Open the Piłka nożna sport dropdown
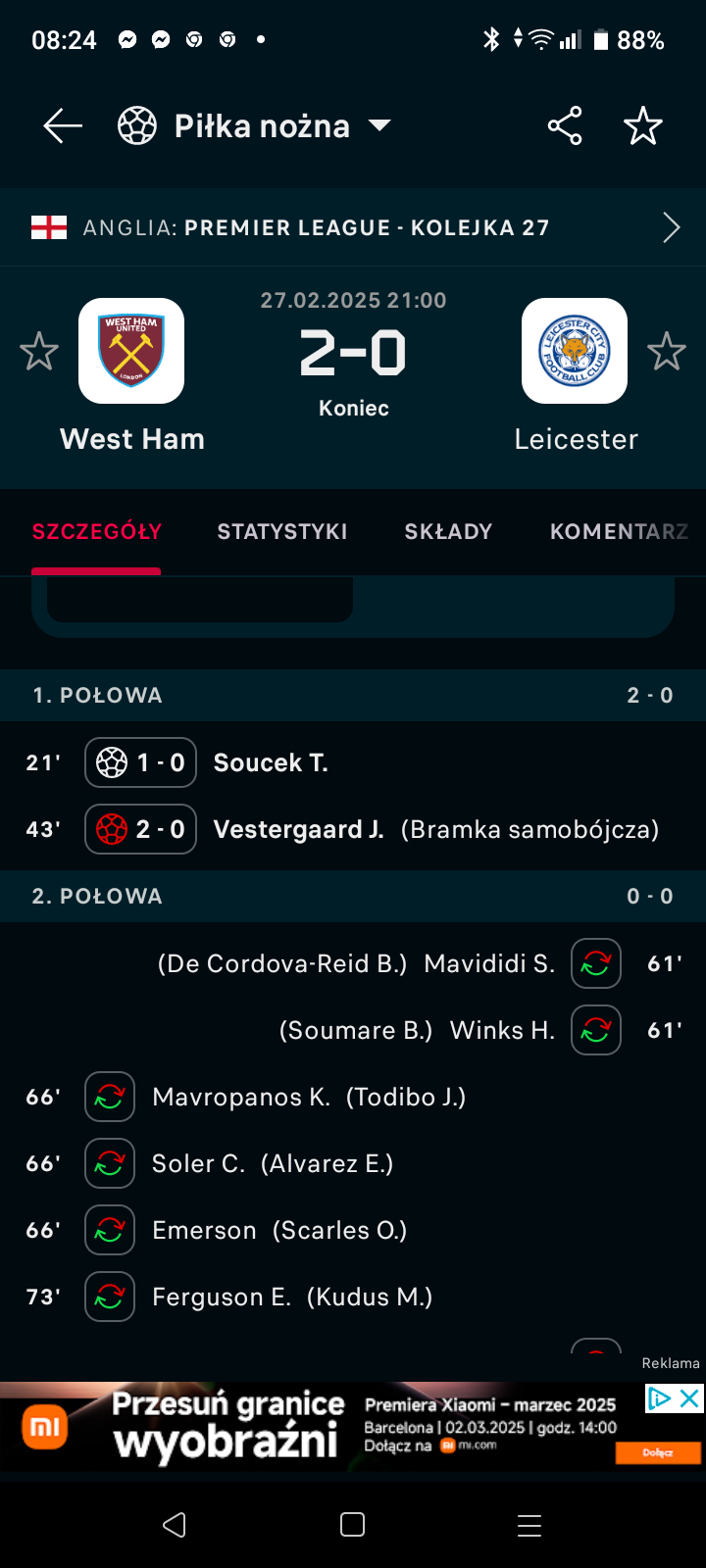The height and width of the screenshot is (1568, 706). [x=255, y=125]
